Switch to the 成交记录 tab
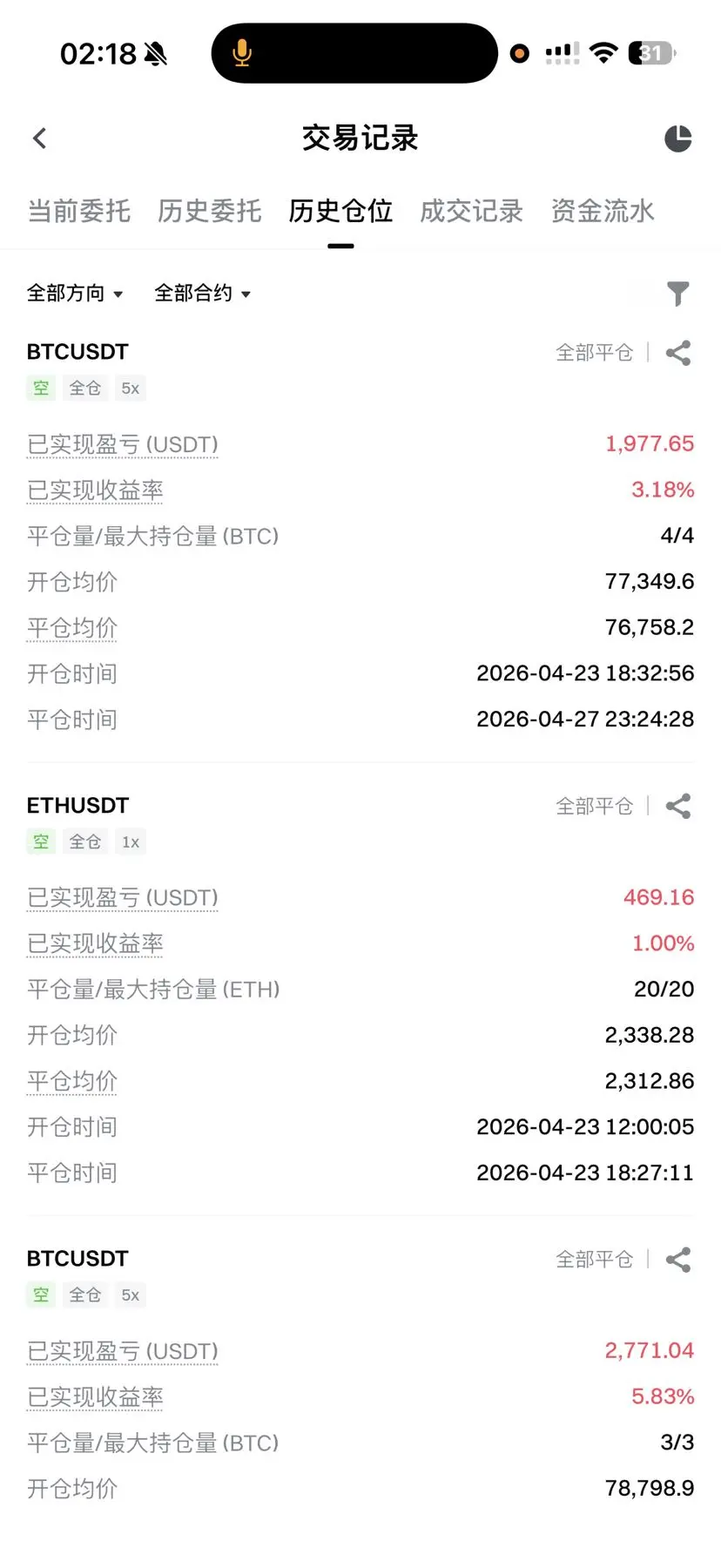The image size is (721, 1568). pos(471,211)
